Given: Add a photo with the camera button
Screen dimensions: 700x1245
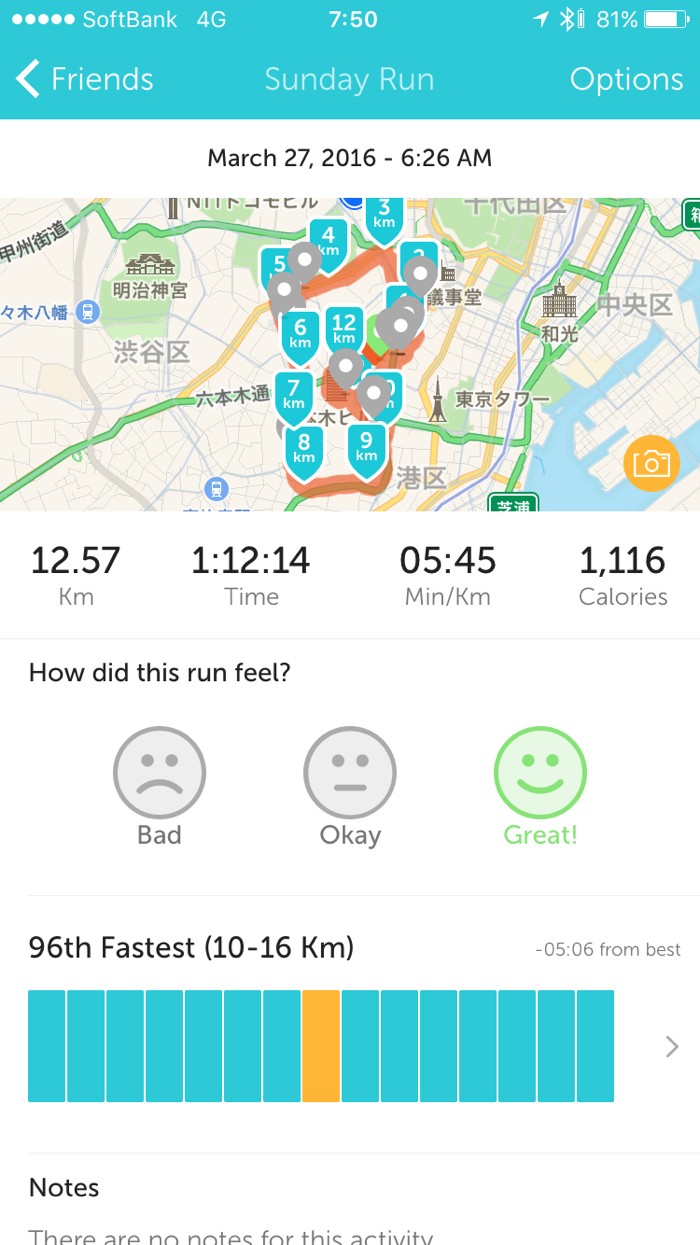Looking at the screenshot, I should click(x=650, y=463).
